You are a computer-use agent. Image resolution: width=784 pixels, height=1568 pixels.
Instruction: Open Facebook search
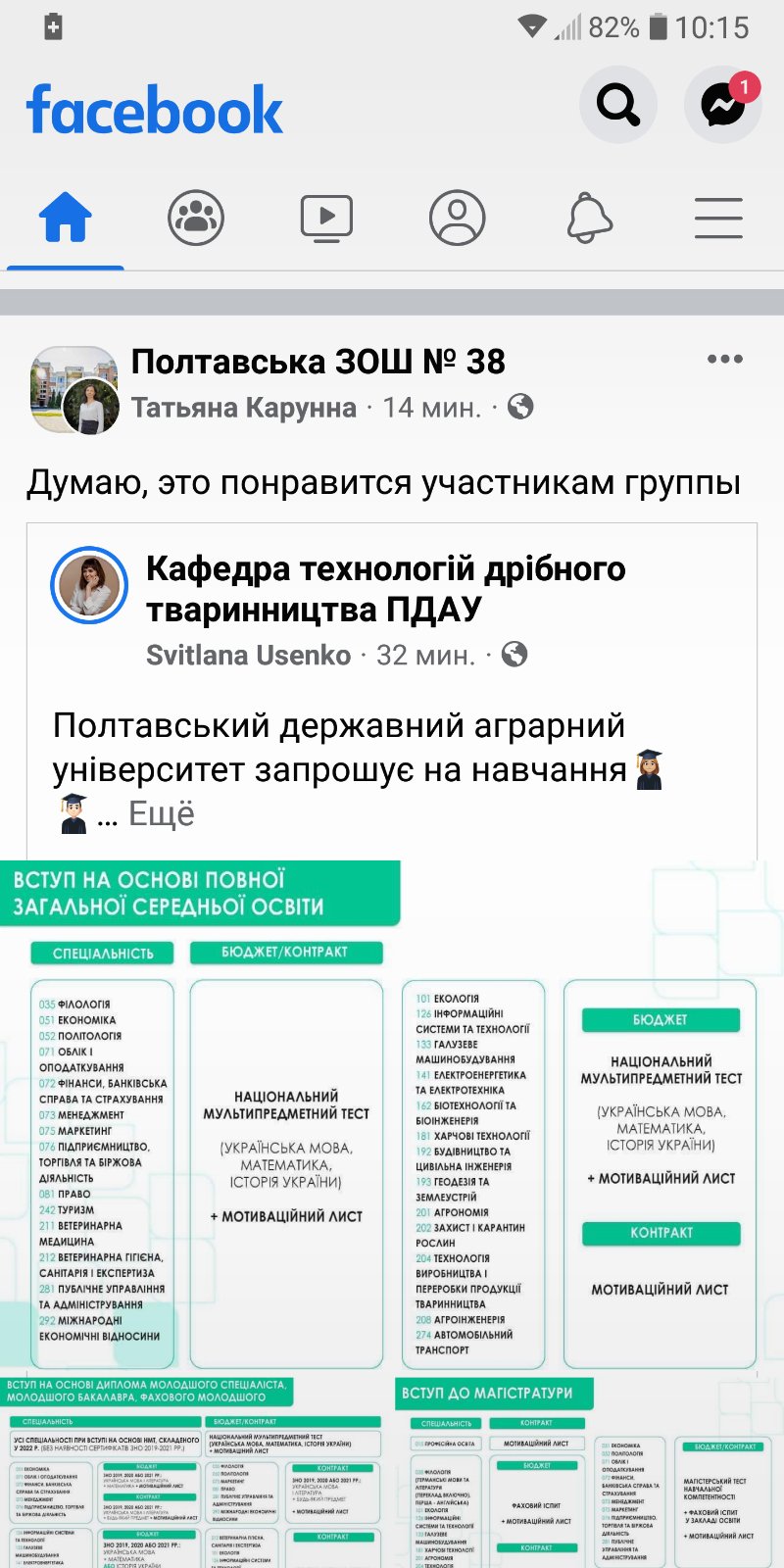click(x=618, y=104)
